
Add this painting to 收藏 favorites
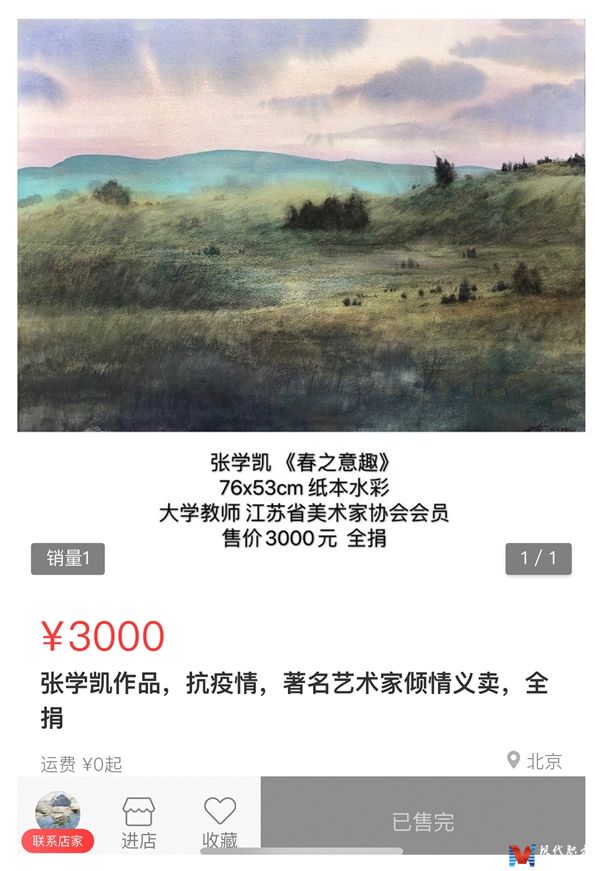220,821
